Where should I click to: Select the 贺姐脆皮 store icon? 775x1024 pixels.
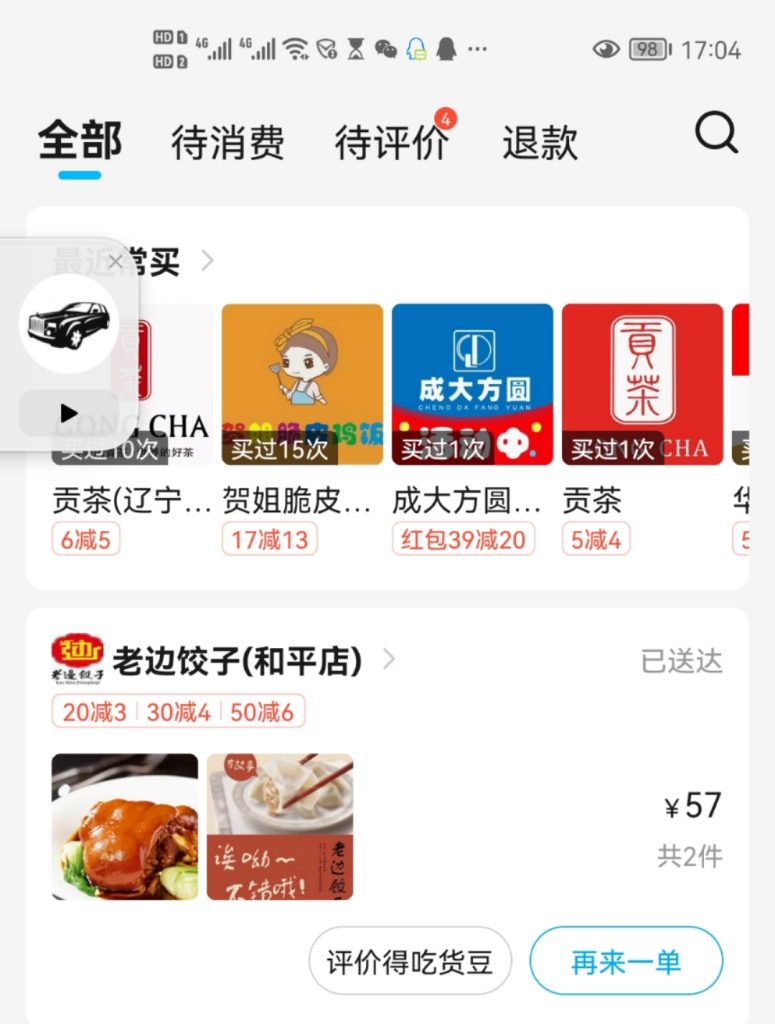click(302, 380)
